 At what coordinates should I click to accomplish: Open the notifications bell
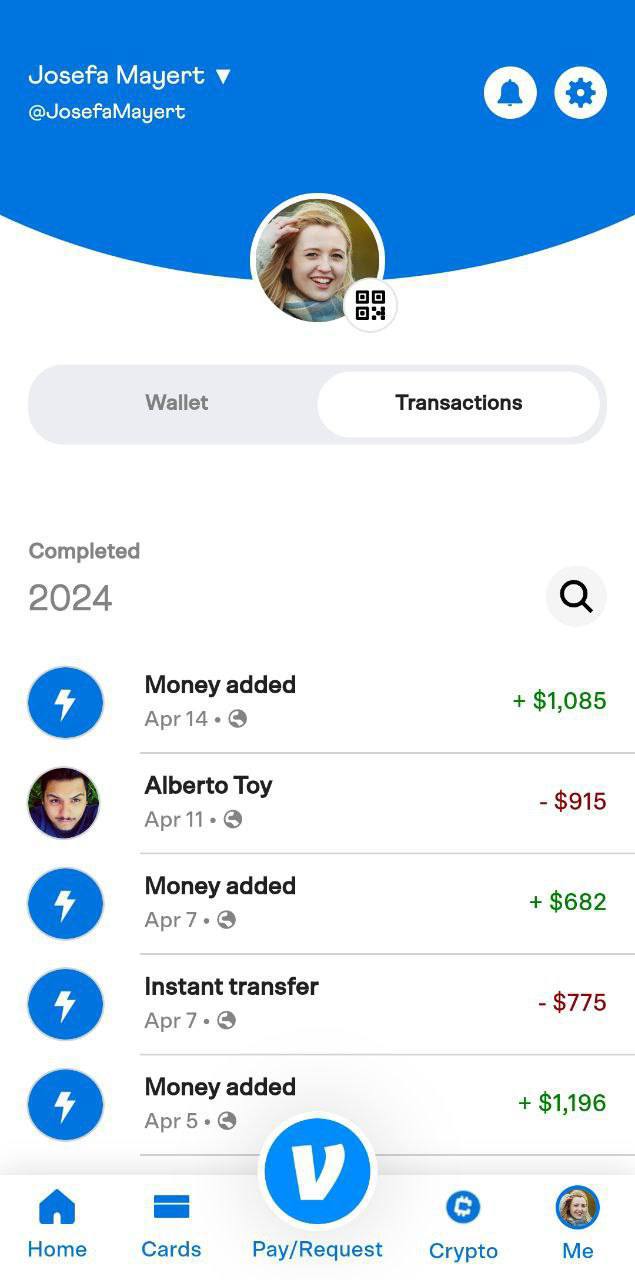point(510,93)
